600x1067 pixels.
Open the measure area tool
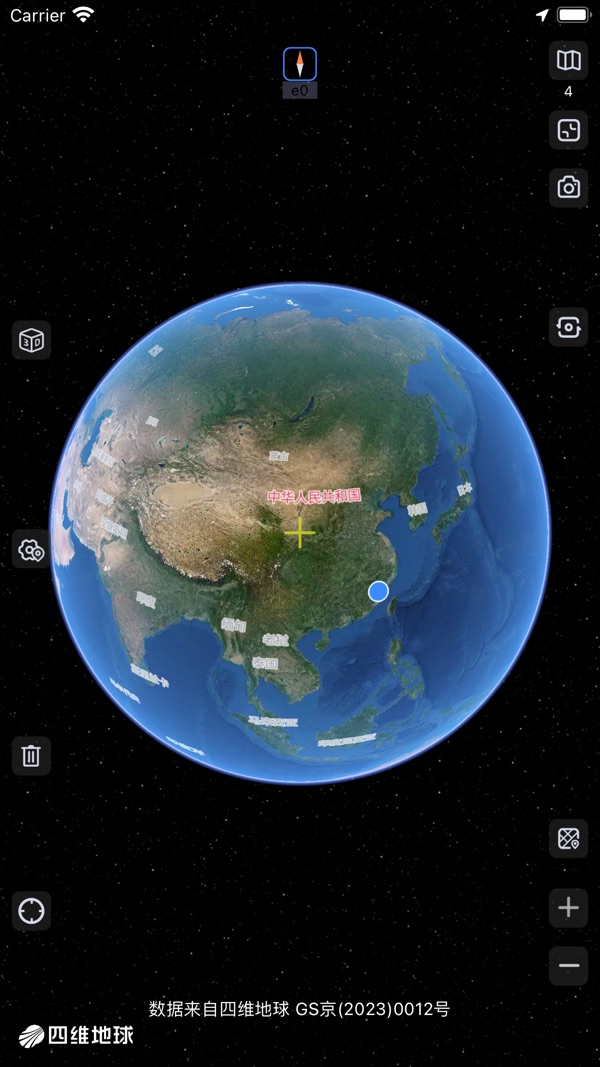[568, 130]
